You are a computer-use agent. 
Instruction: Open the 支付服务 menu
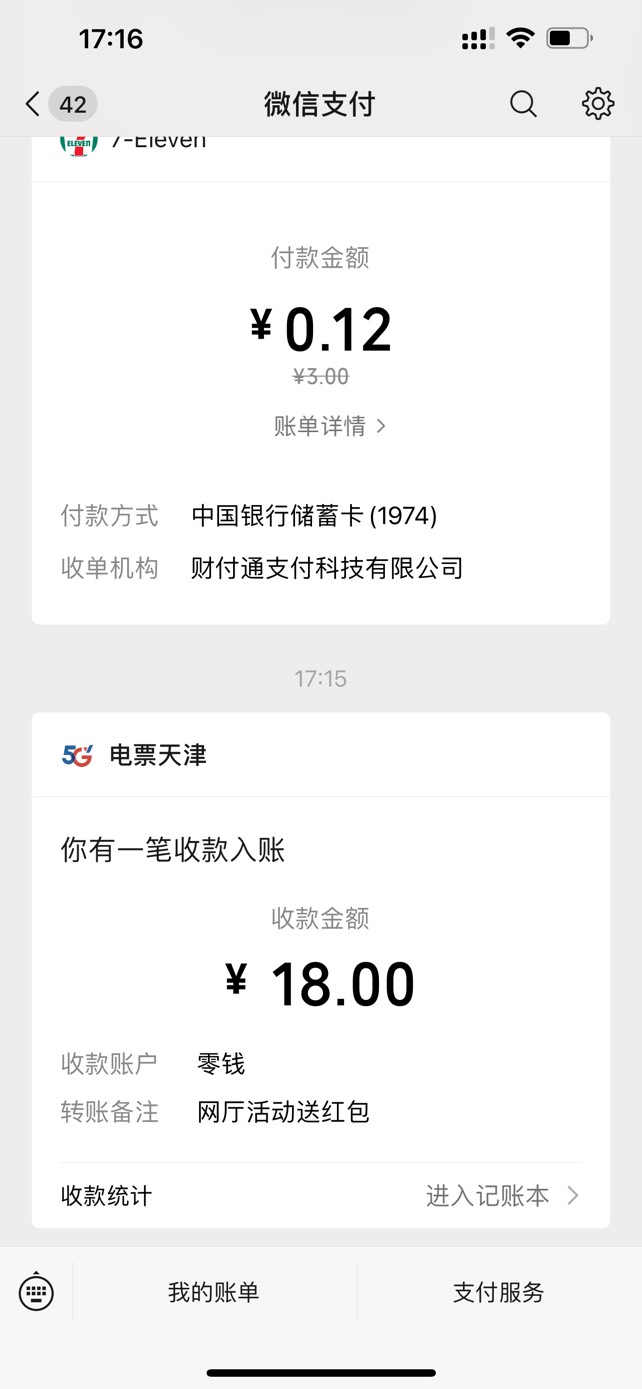499,1292
